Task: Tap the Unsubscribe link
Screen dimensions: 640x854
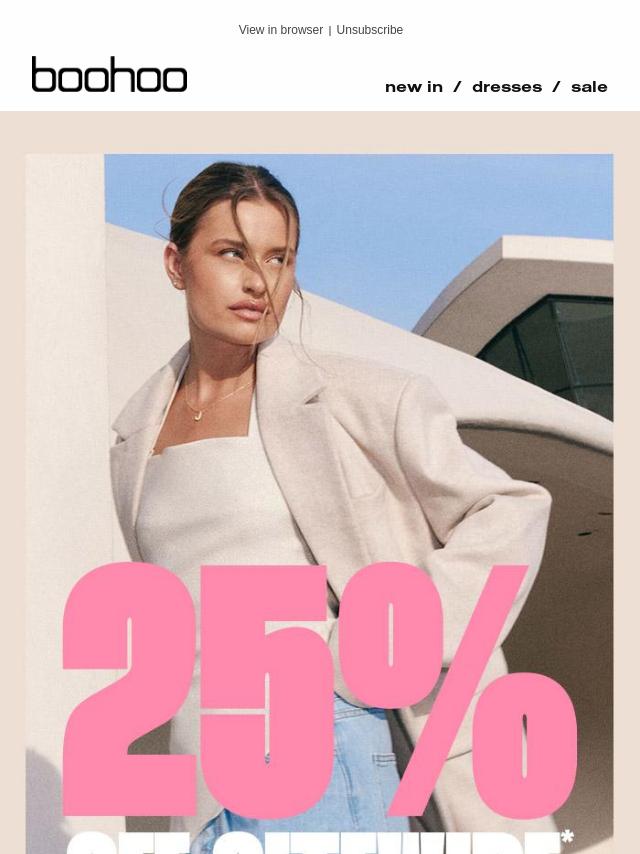Action: coord(369,30)
